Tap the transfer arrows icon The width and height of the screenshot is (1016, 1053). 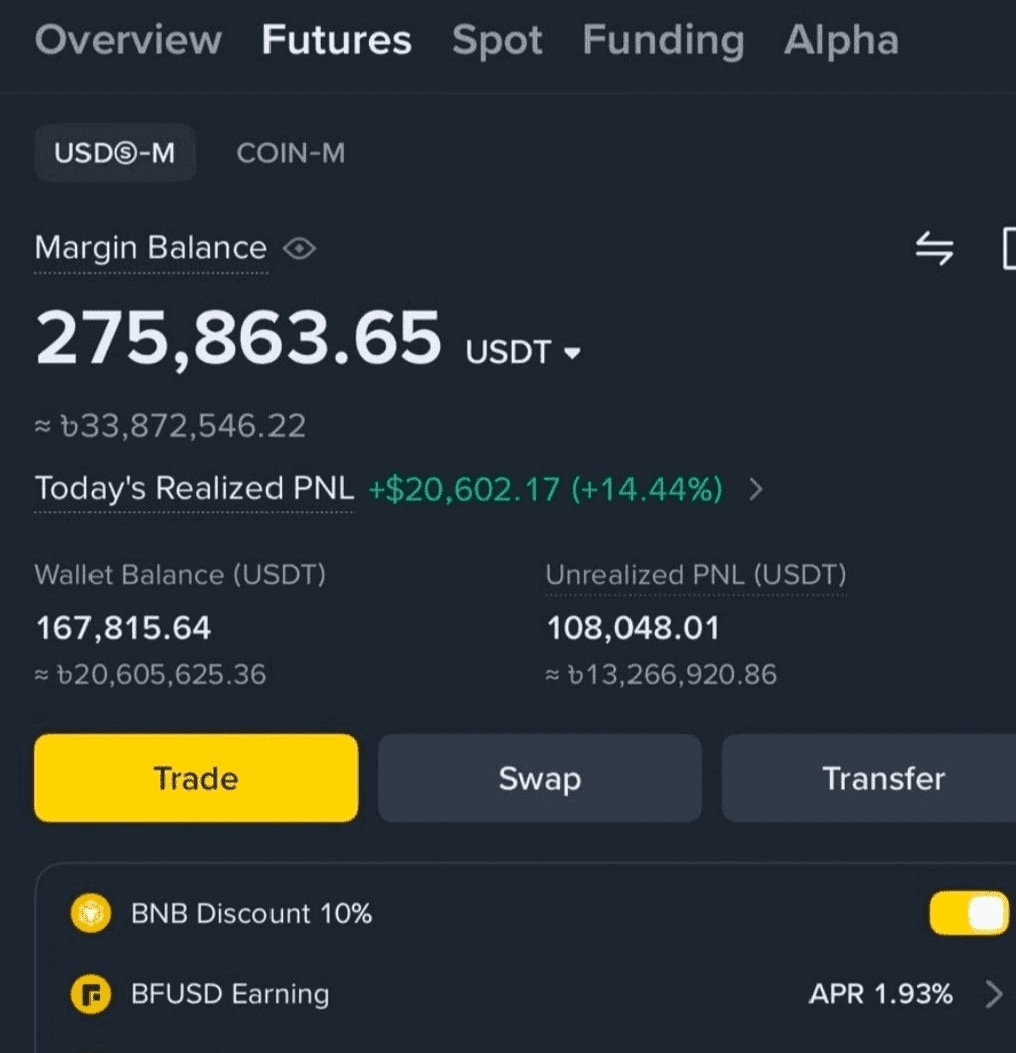coord(934,248)
